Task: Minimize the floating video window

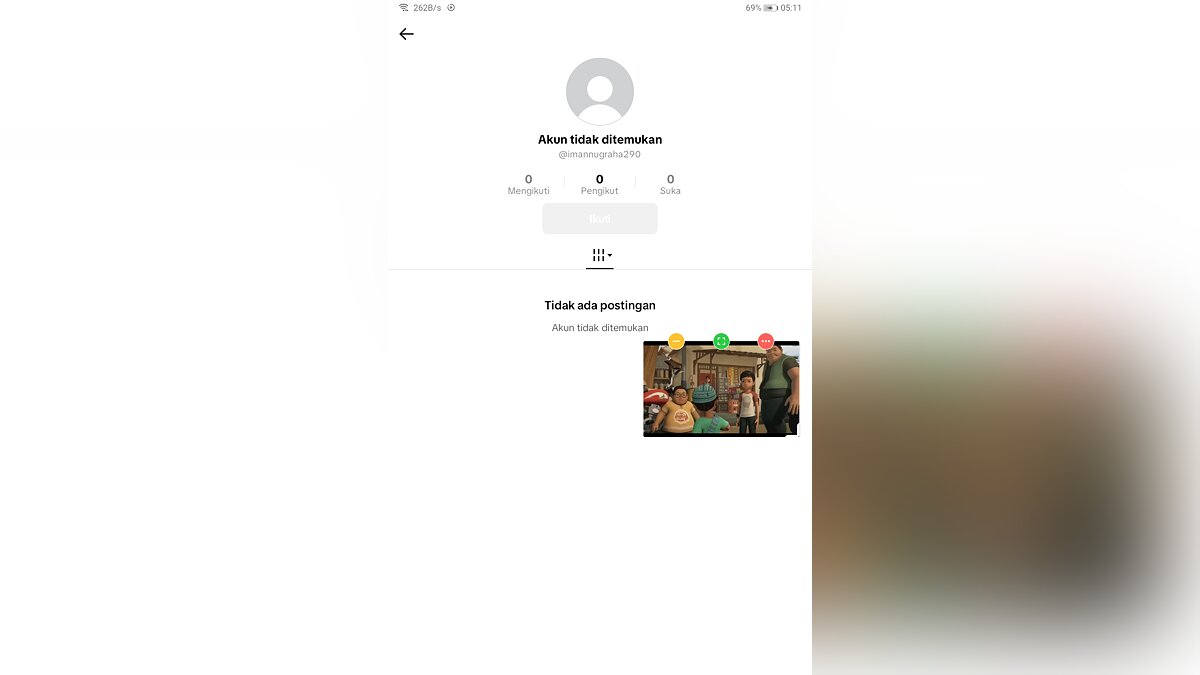Action: 676,341
